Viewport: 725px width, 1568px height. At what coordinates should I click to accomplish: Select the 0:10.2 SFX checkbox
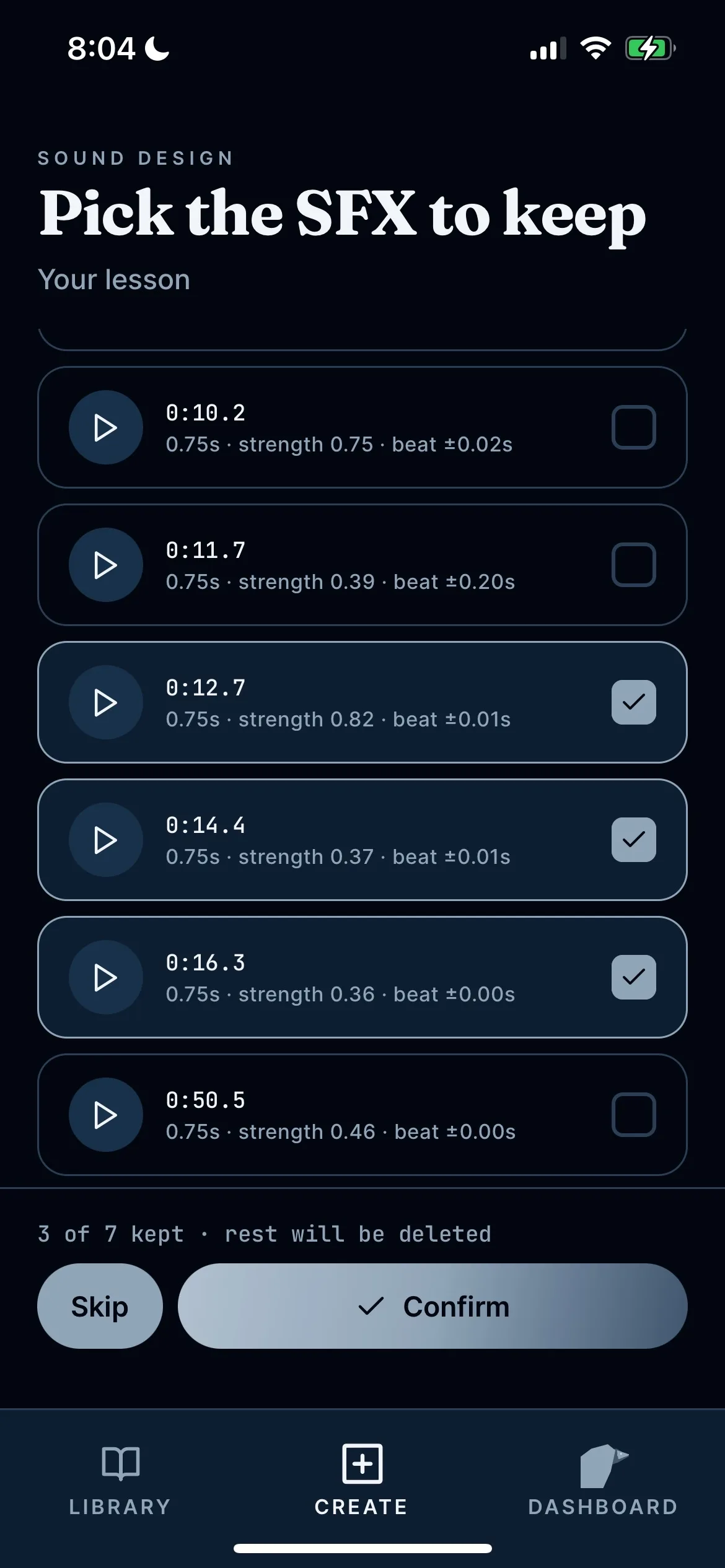pos(633,427)
